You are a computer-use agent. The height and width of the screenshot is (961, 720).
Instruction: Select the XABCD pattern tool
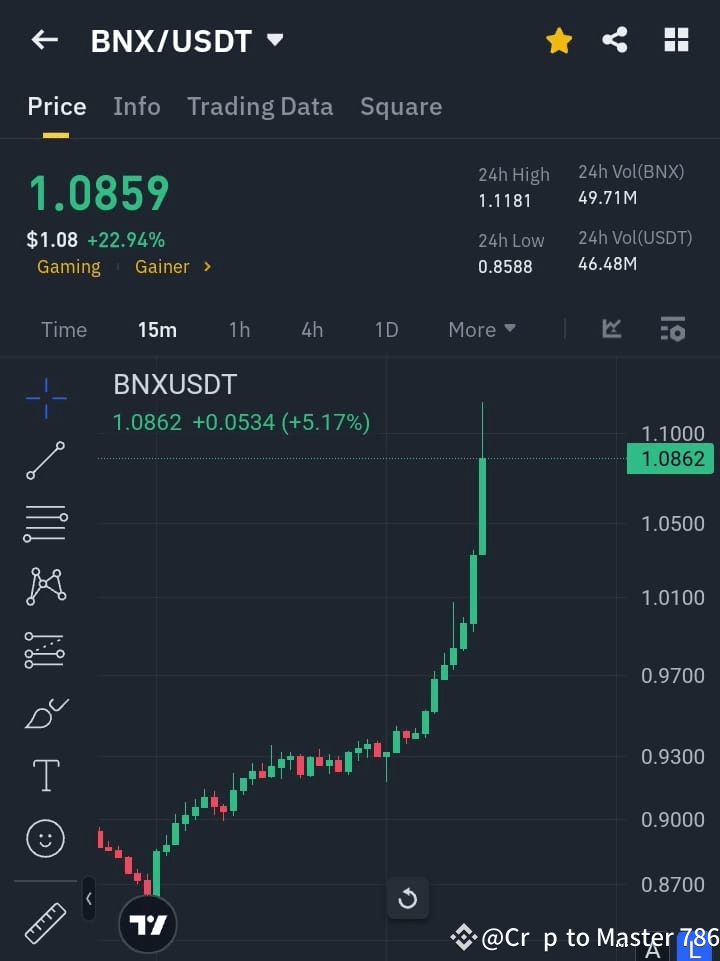[45, 587]
